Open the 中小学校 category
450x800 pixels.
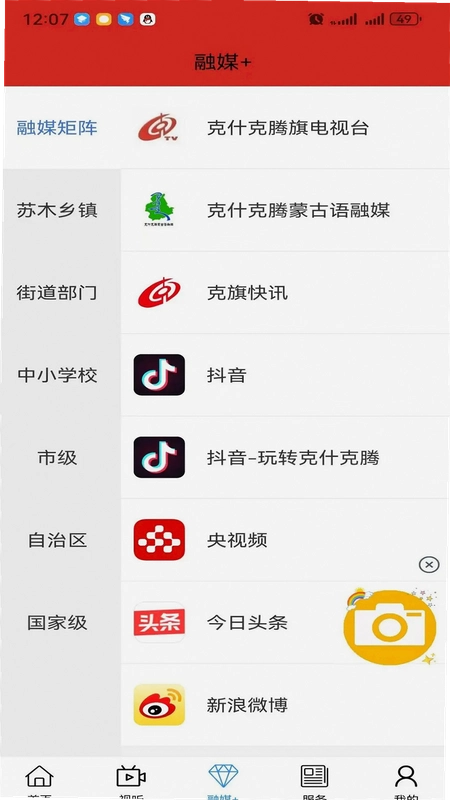coord(57,376)
